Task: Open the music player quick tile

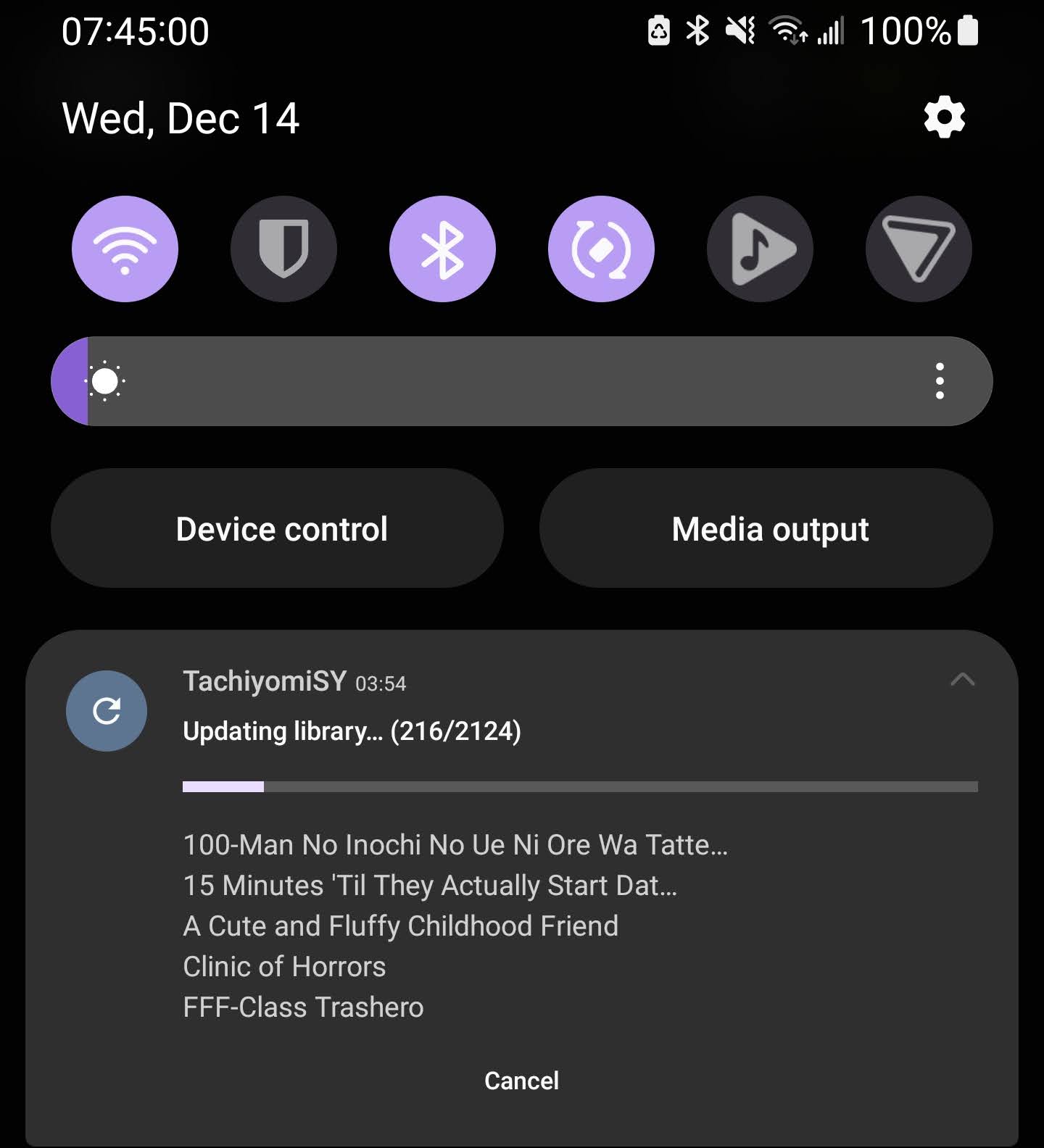Action: (x=760, y=249)
